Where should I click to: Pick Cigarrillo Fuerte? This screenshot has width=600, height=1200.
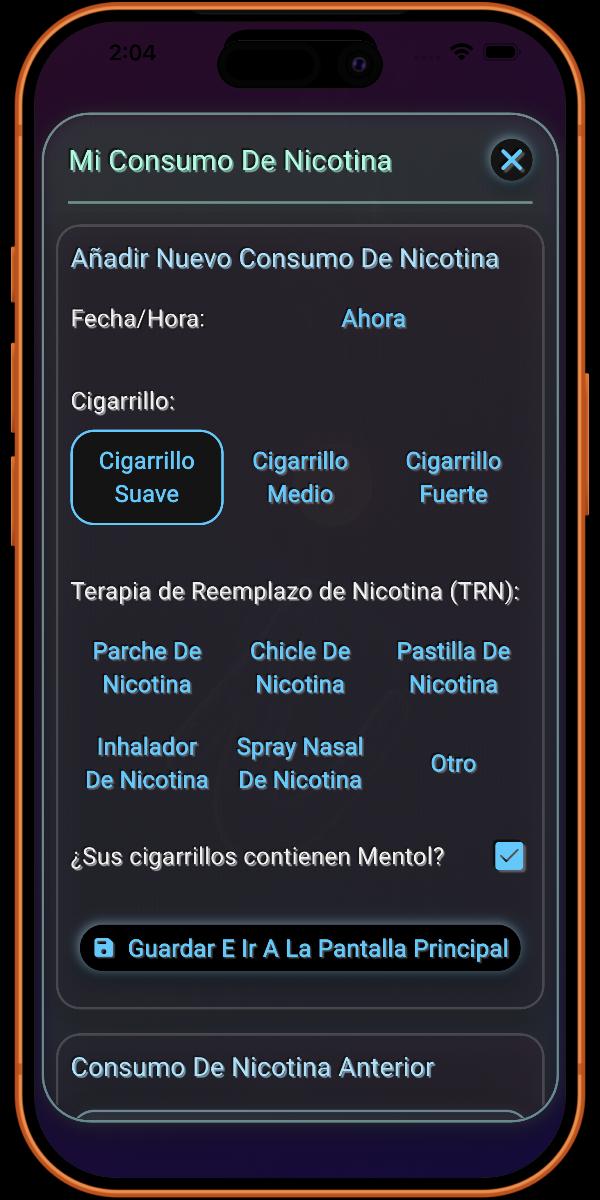tap(453, 477)
